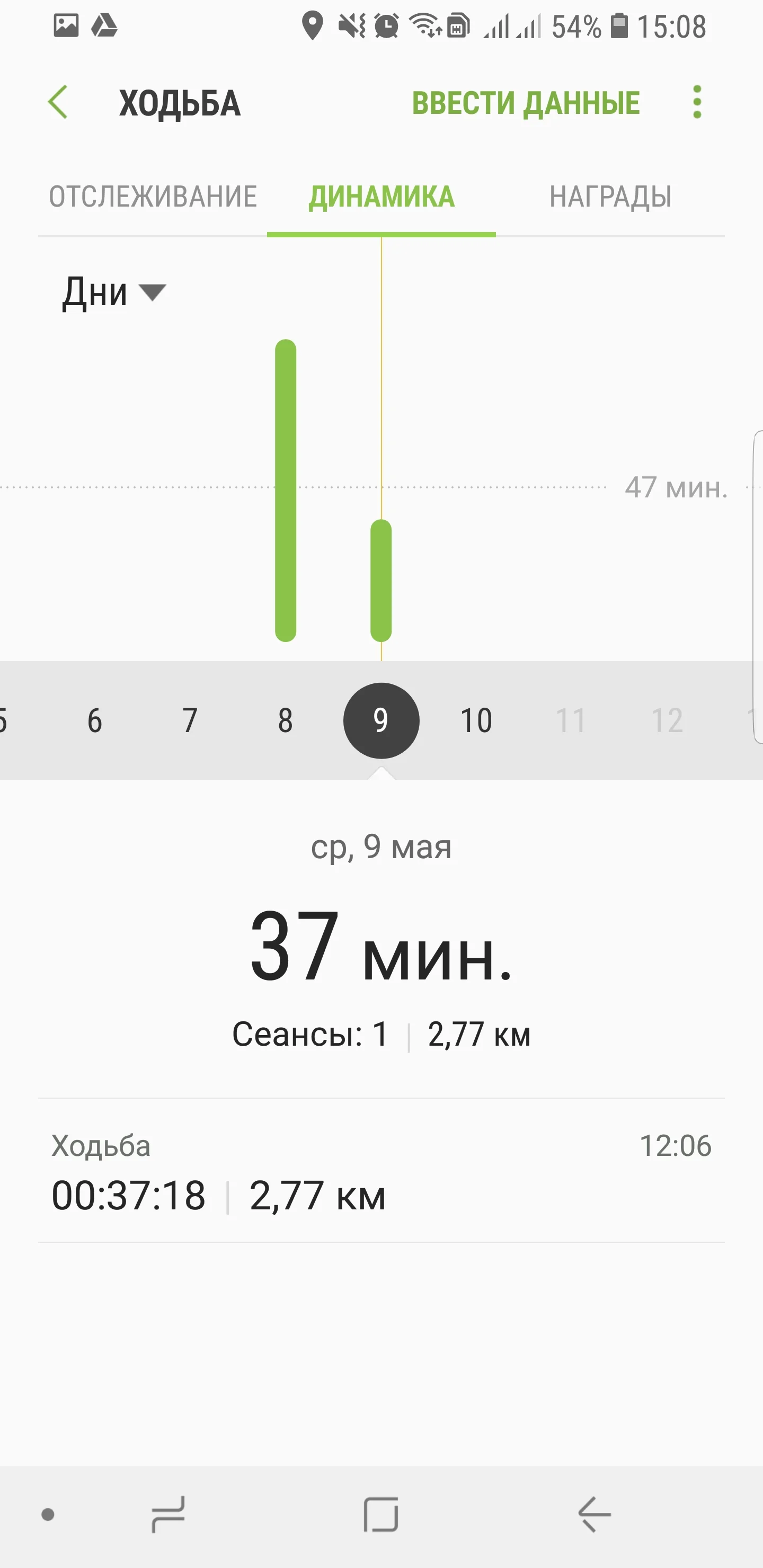Select day 8 on the timeline
763x1568 pixels.
click(x=286, y=720)
